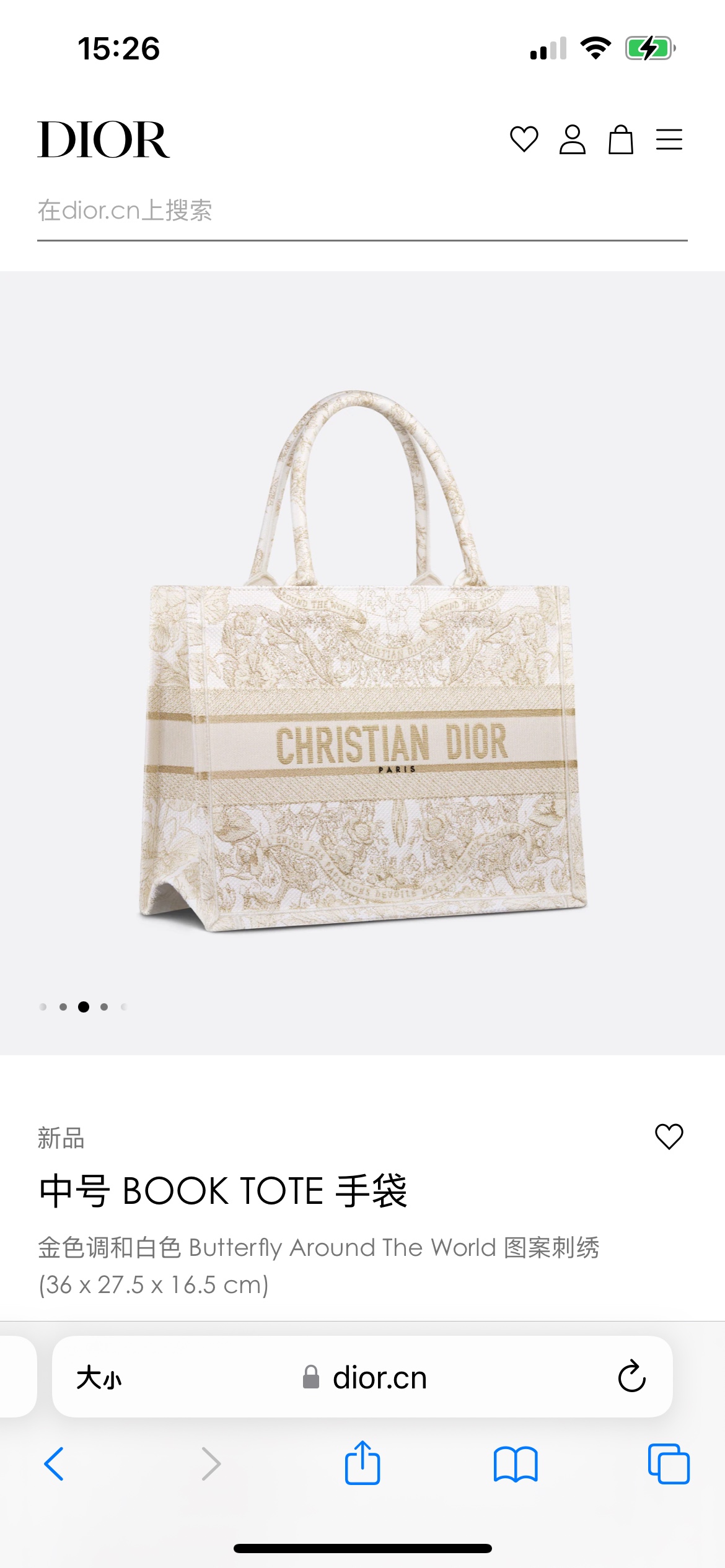725x1568 pixels.
Task: View the shopping bag
Action: [620, 139]
